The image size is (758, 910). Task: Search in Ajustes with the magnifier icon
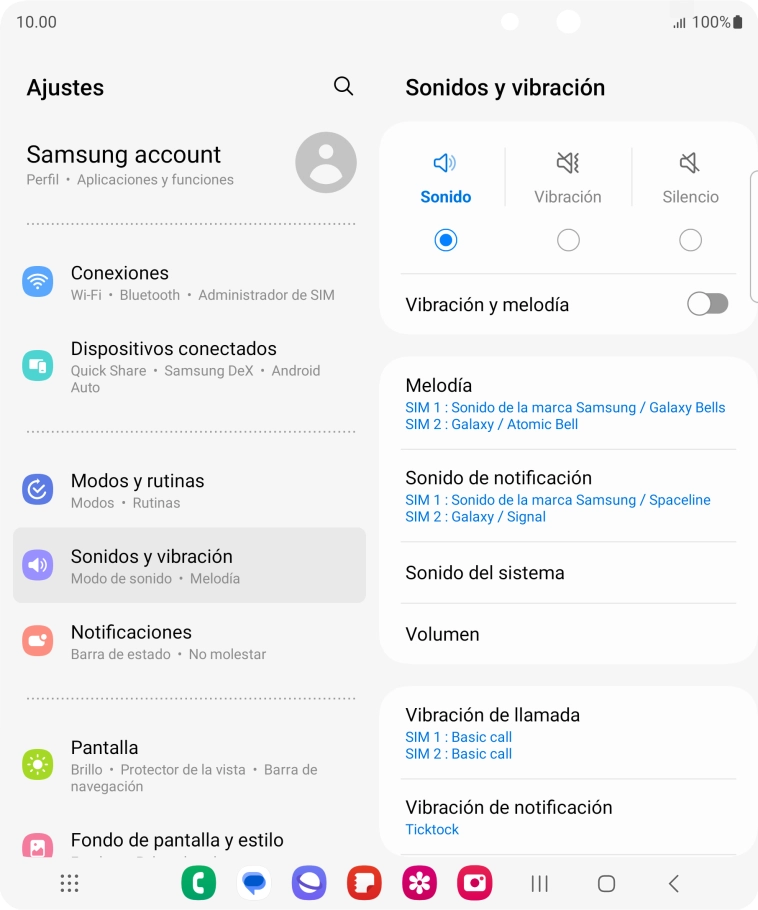click(x=343, y=86)
